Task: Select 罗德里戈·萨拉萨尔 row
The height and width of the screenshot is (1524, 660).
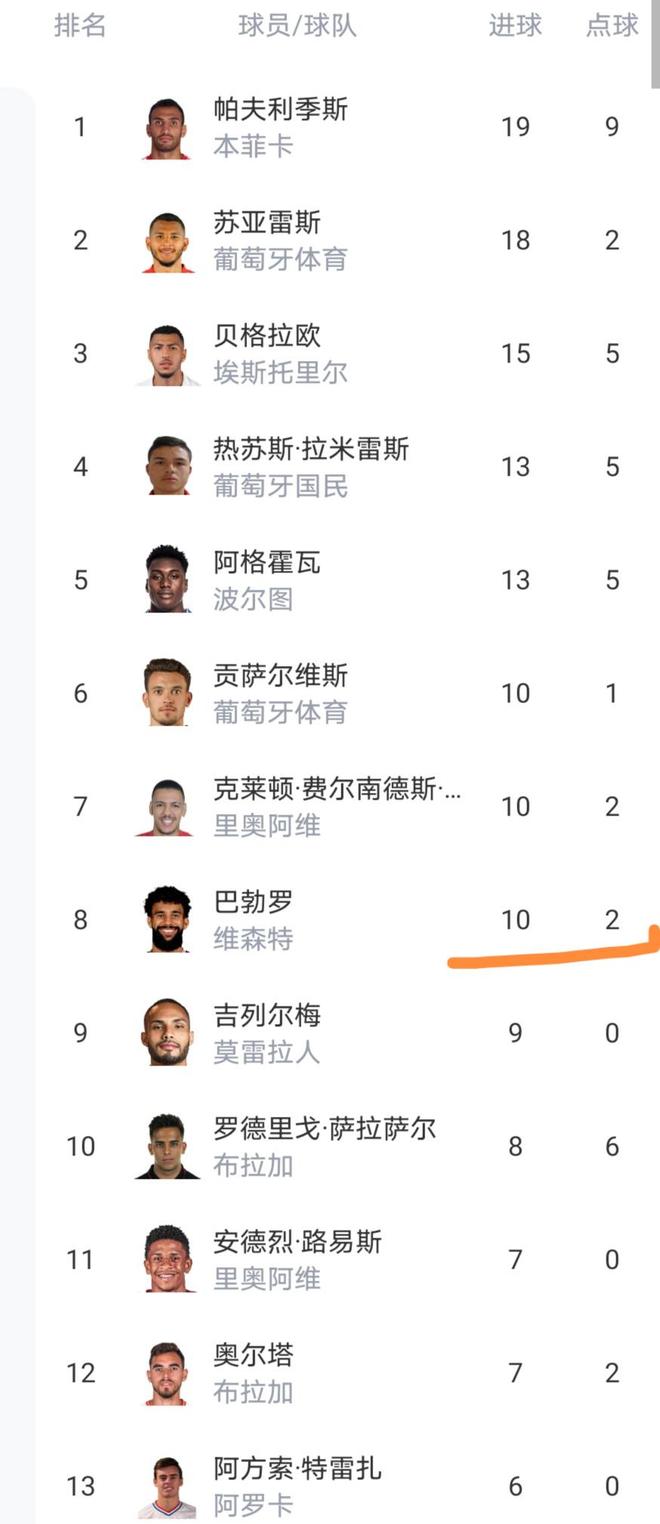Action: [x=324, y=1146]
